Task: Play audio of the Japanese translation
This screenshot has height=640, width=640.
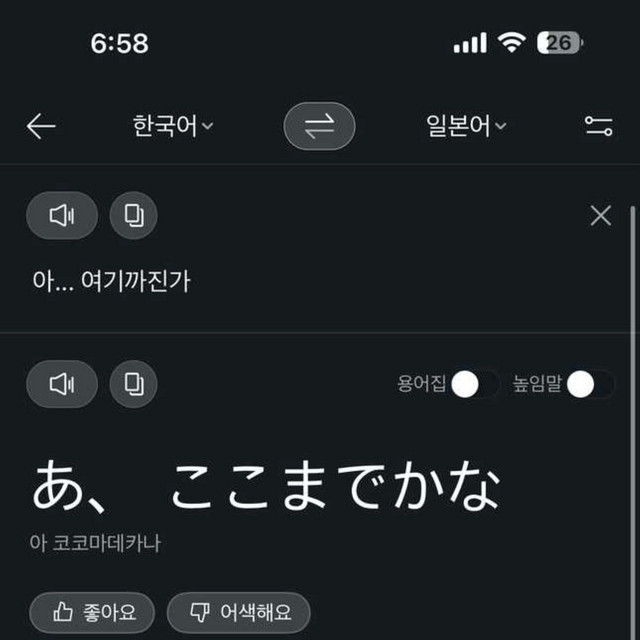Action: point(62,384)
